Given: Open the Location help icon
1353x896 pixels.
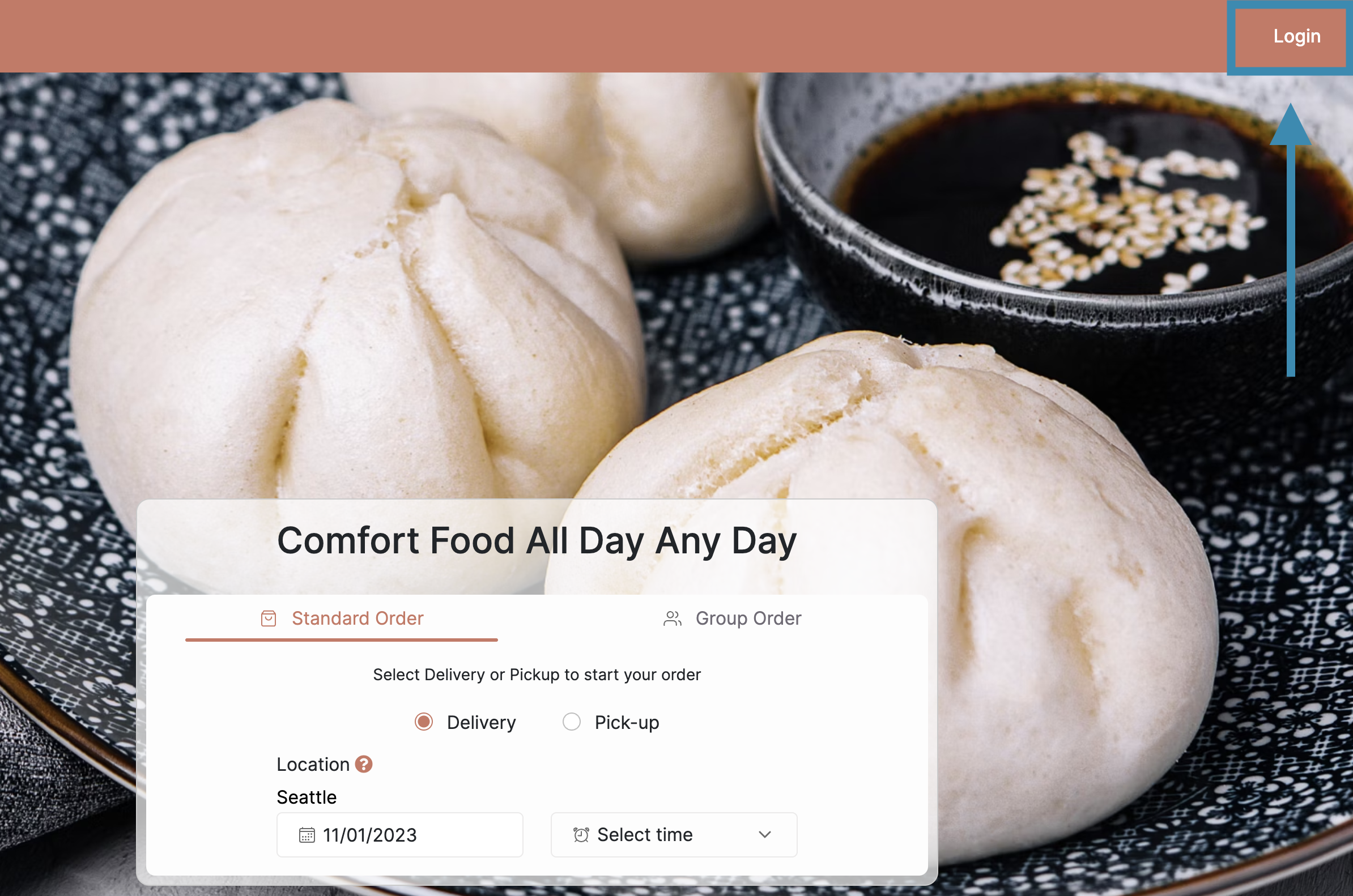Looking at the screenshot, I should [364, 764].
